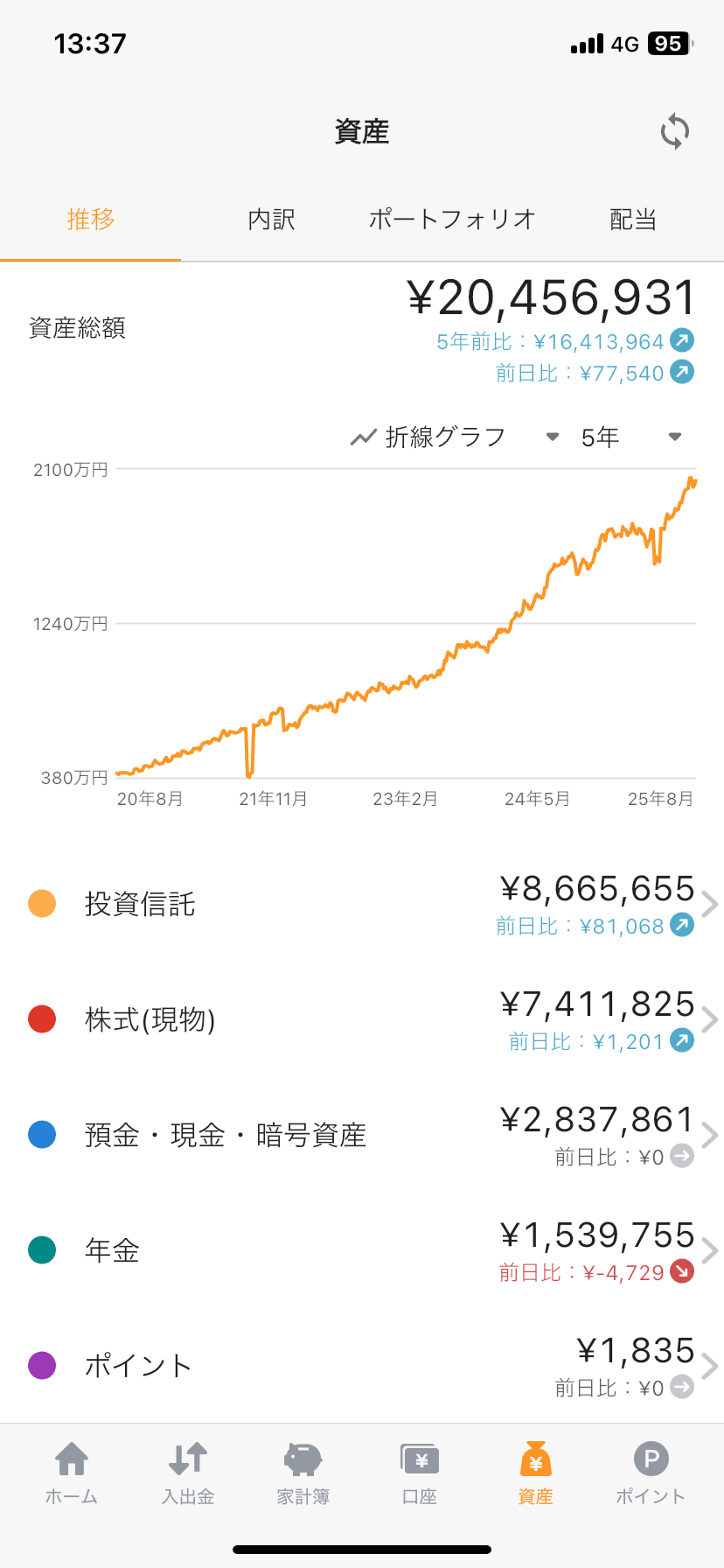Screen dimensions: 724x1568
Task: Switch to the 内訳 tab
Action: pyautogui.click(x=271, y=220)
